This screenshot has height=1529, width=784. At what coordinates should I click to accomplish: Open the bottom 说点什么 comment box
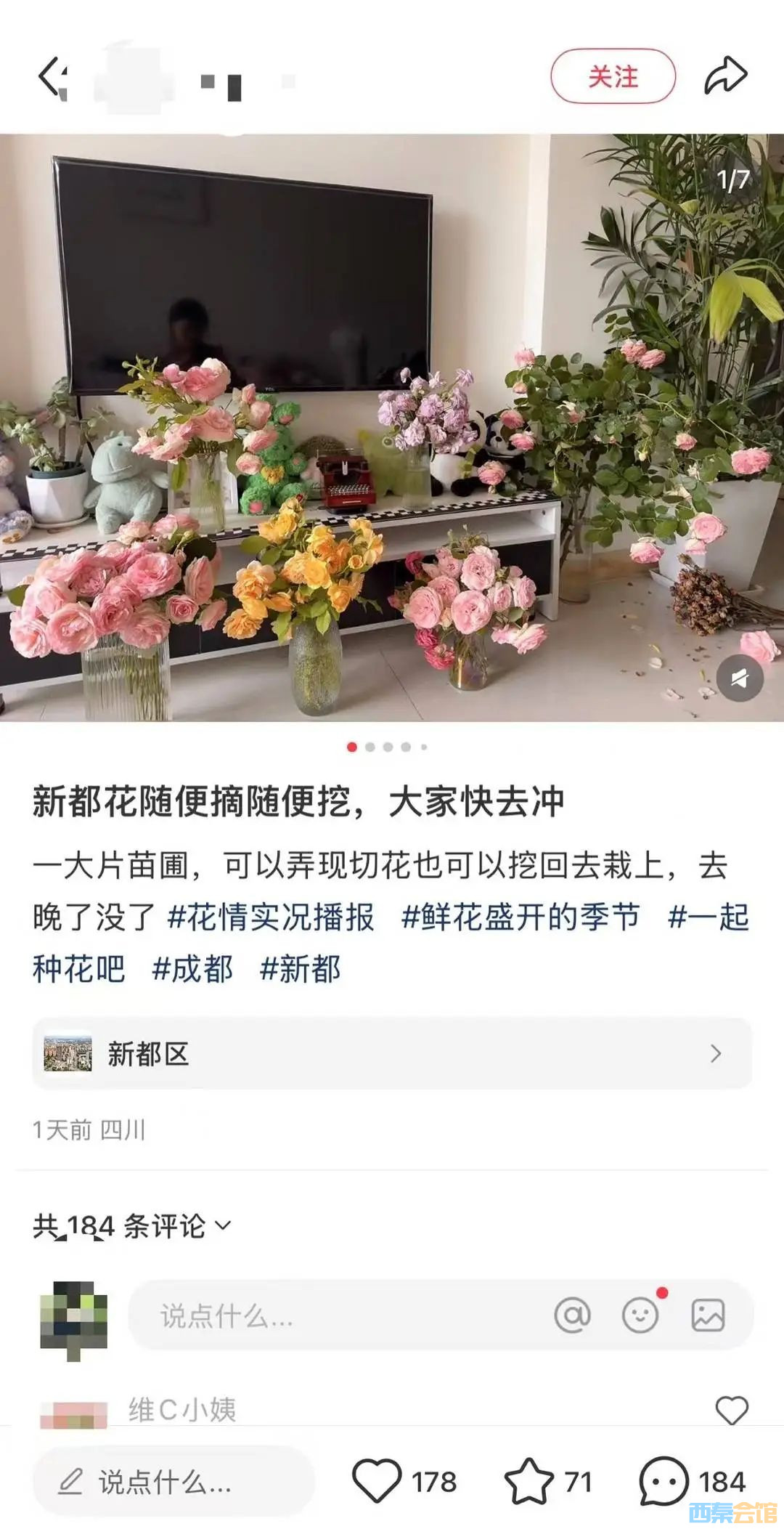[x=173, y=1482]
